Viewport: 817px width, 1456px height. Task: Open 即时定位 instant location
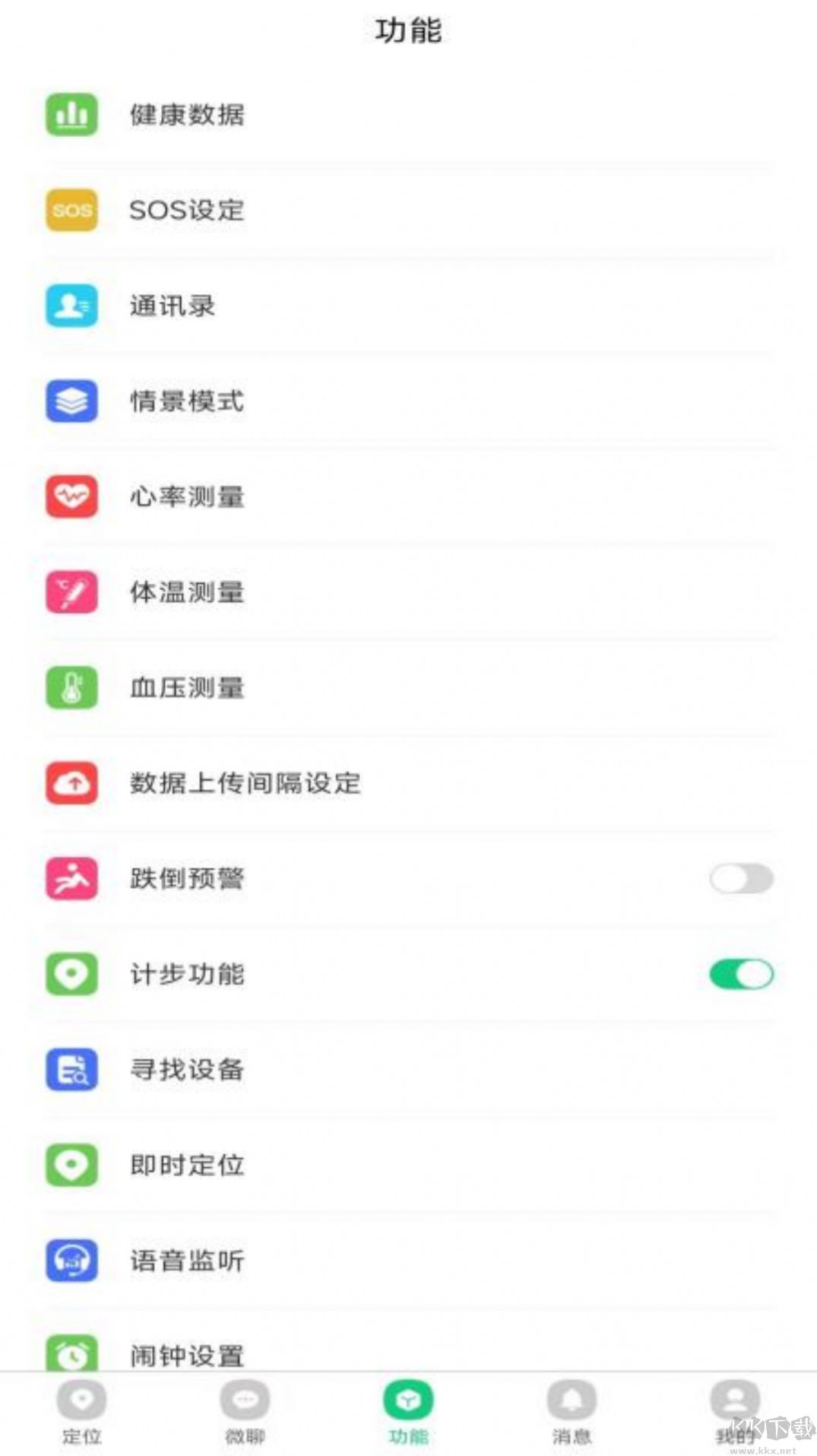tap(187, 1165)
